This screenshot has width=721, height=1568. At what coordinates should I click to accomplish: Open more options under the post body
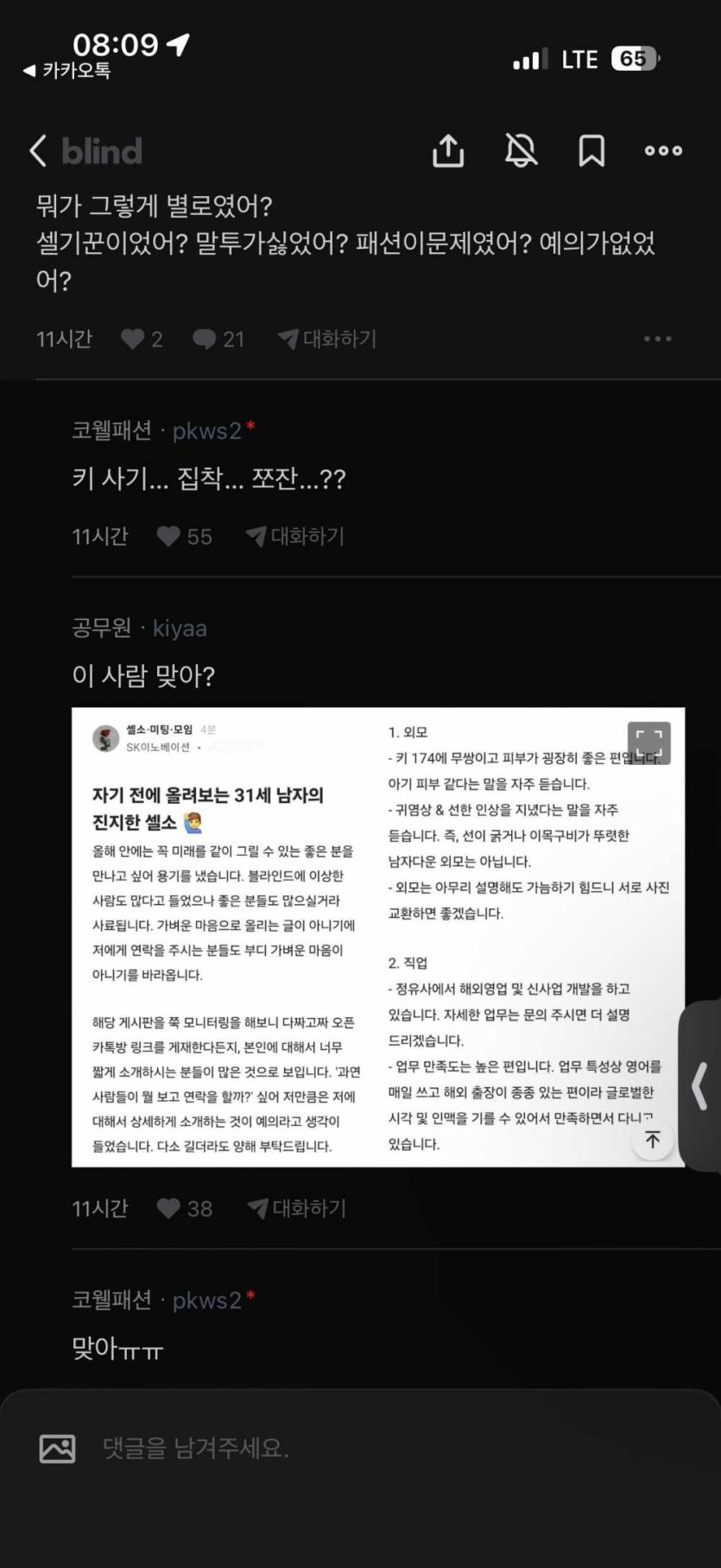(657, 339)
